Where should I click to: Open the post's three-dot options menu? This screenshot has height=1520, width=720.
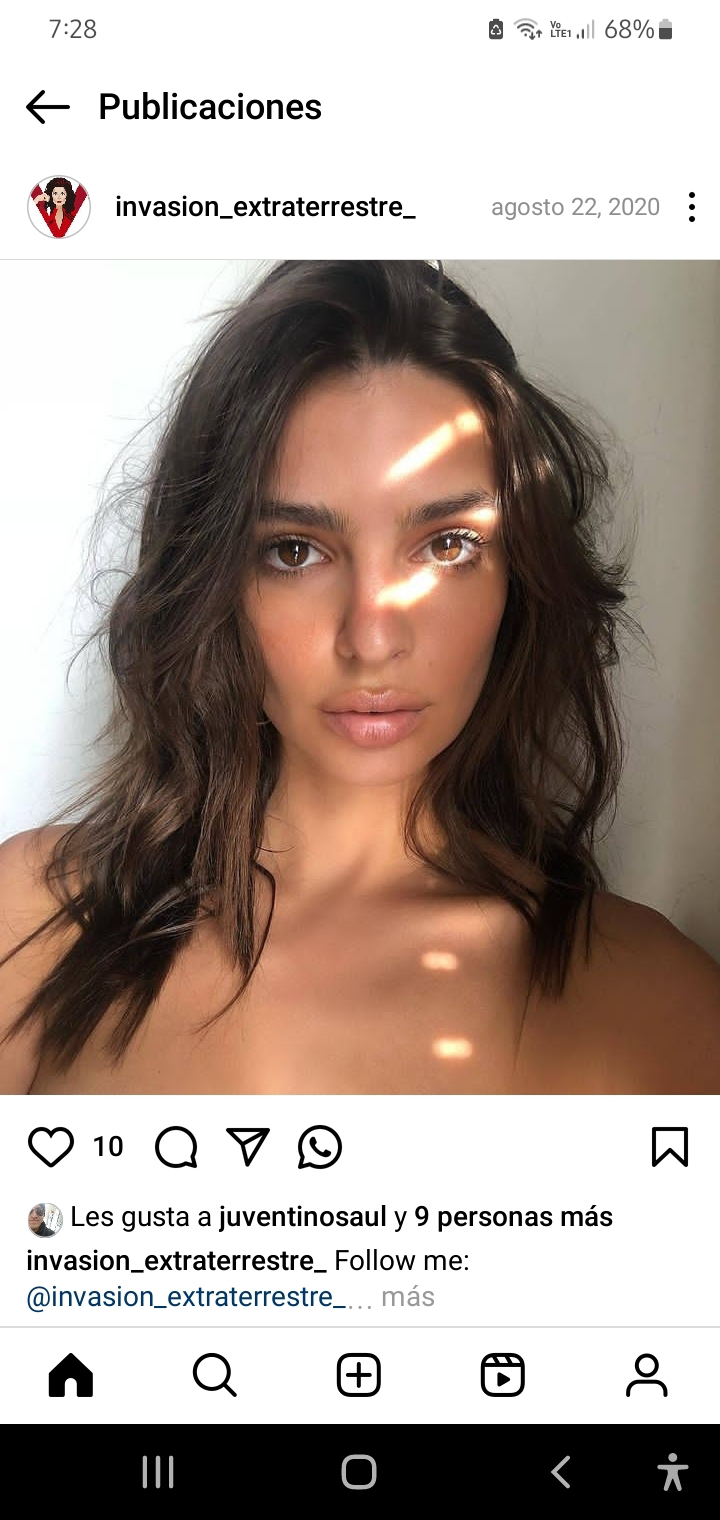(x=691, y=207)
